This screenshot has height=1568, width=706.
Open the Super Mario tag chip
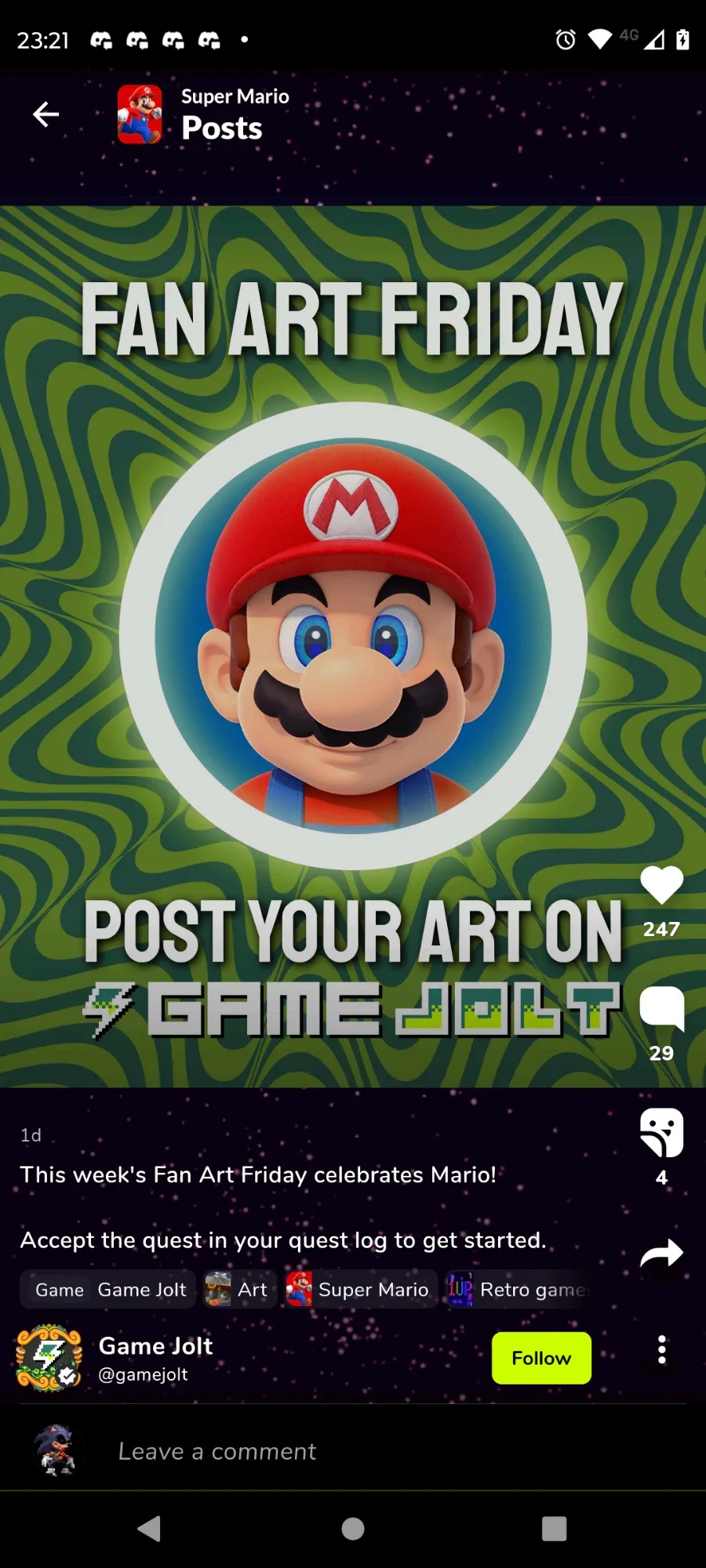click(360, 1290)
